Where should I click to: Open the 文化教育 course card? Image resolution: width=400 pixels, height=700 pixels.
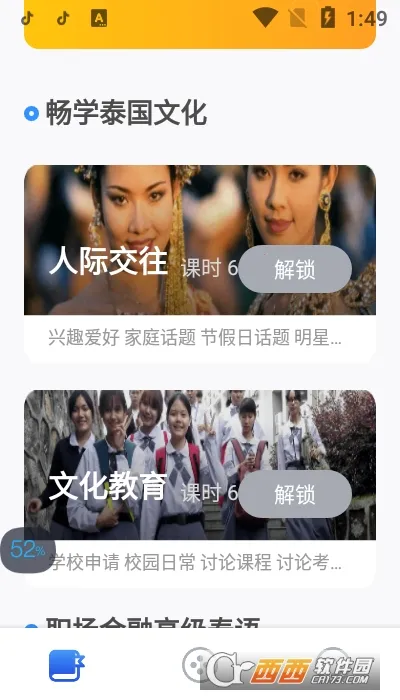pyautogui.click(x=200, y=489)
